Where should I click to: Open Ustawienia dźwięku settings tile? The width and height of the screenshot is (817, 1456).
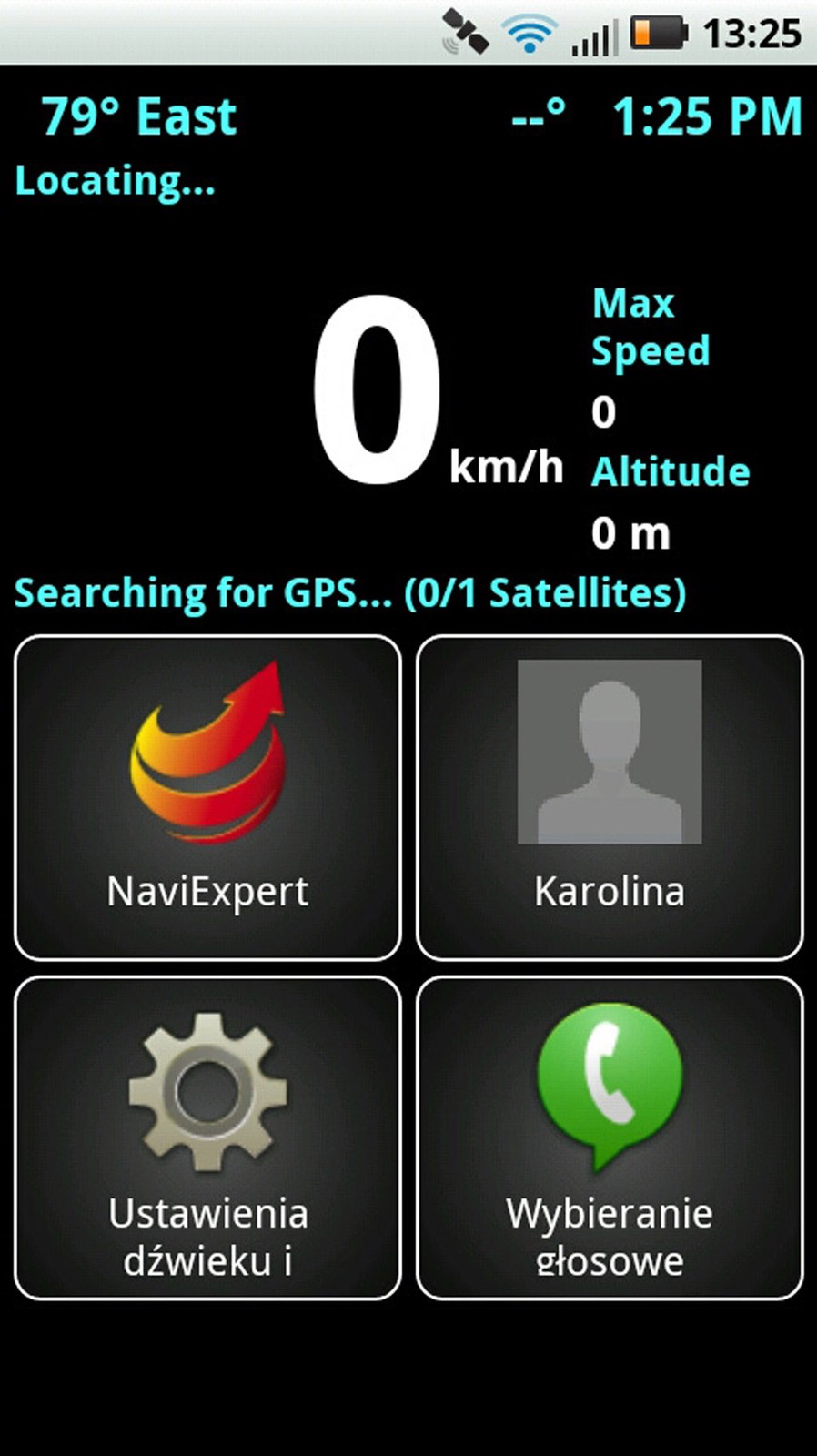(x=207, y=1137)
